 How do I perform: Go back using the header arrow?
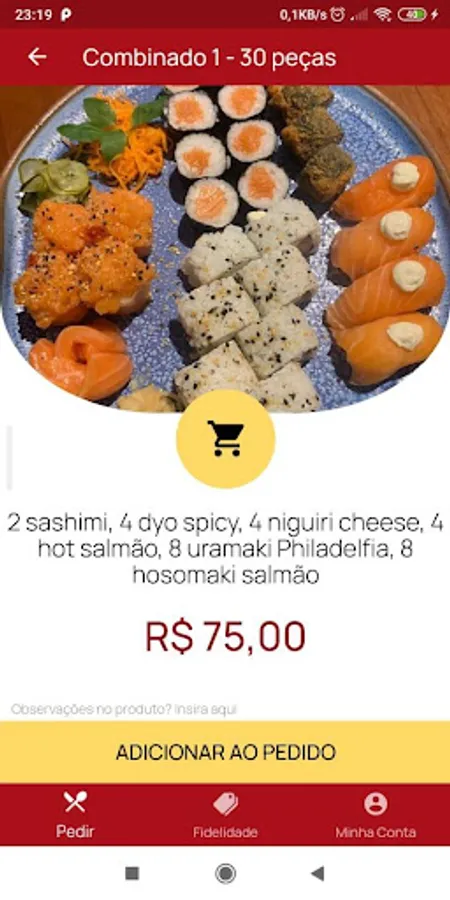[37, 57]
